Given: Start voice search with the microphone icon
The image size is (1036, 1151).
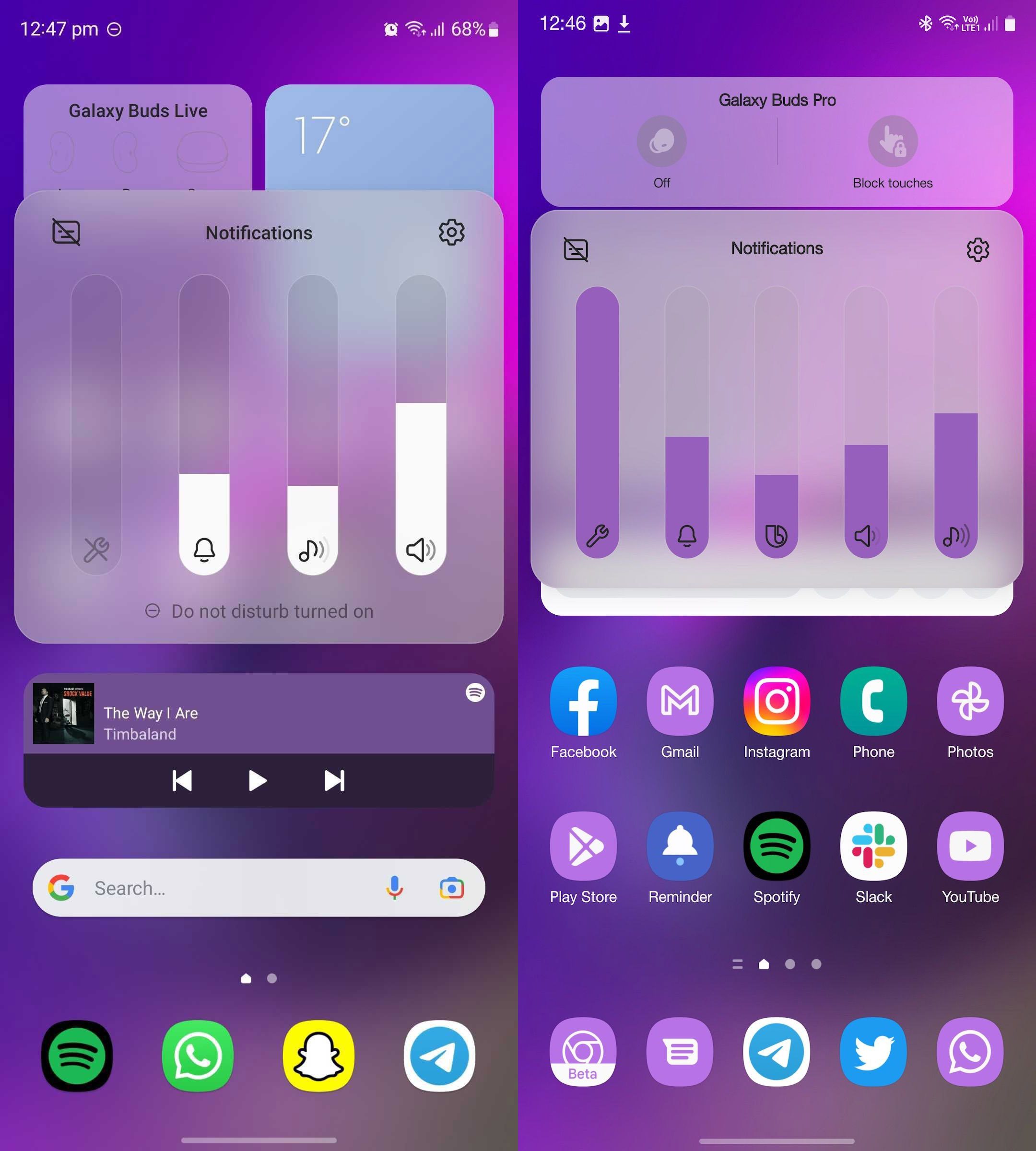Looking at the screenshot, I should coord(394,888).
